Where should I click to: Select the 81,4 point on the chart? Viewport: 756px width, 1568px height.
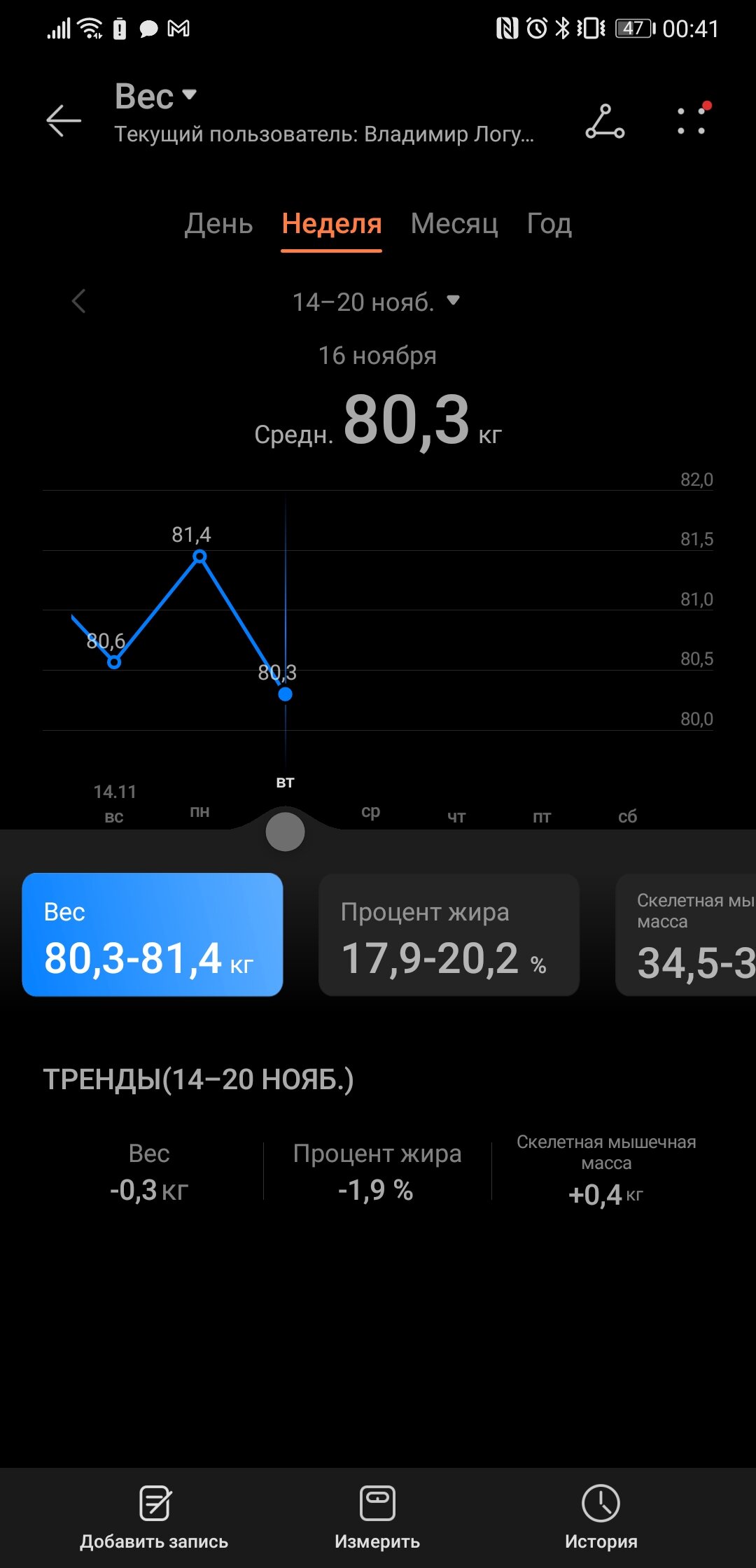pyautogui.click(x=199, y=556)
